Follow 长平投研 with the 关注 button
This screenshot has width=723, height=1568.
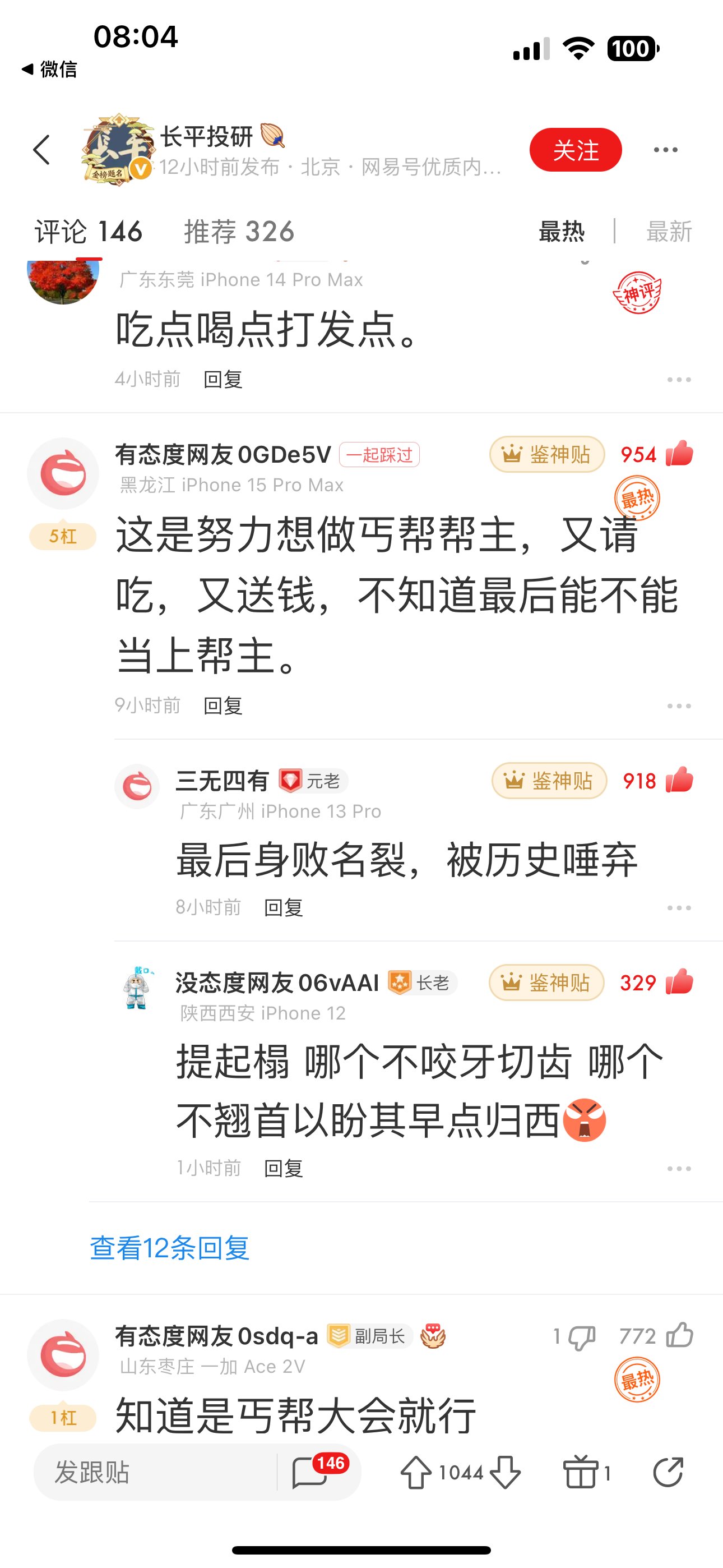[x=575, y=150]
